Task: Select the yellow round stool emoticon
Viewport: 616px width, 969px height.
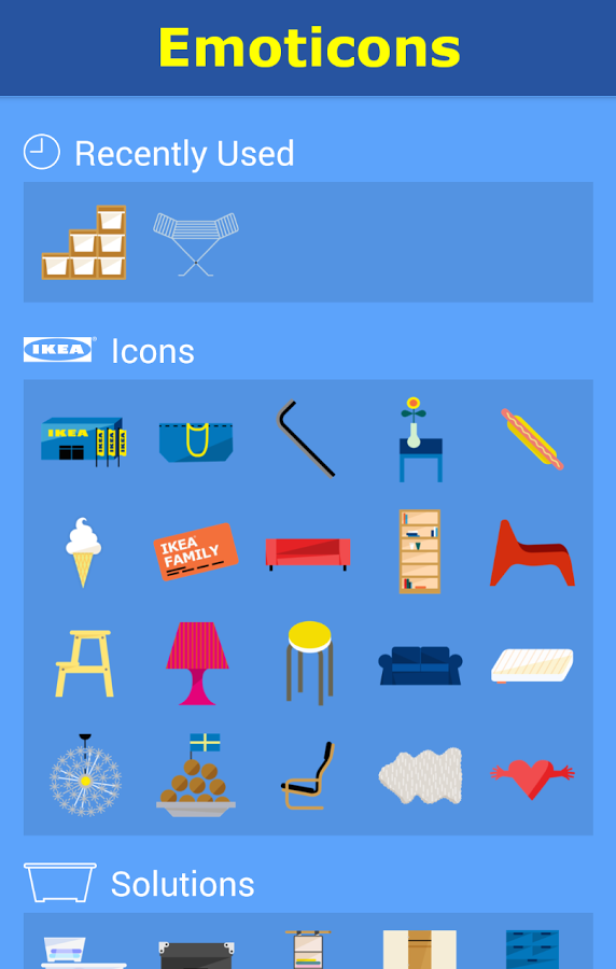Action: pos(308,664)
